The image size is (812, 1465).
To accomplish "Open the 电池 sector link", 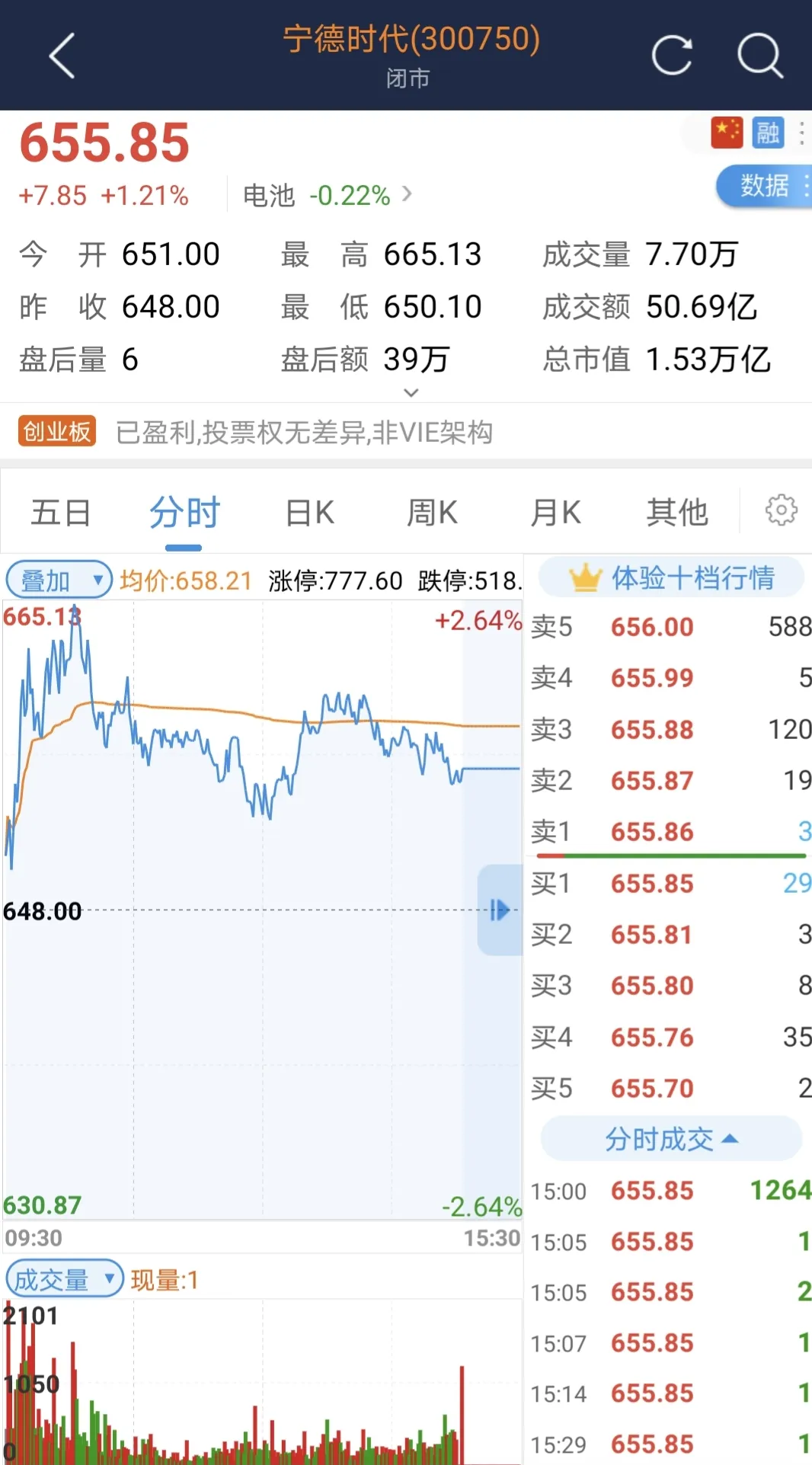I will pyautogui.click(x=328, y=195).
